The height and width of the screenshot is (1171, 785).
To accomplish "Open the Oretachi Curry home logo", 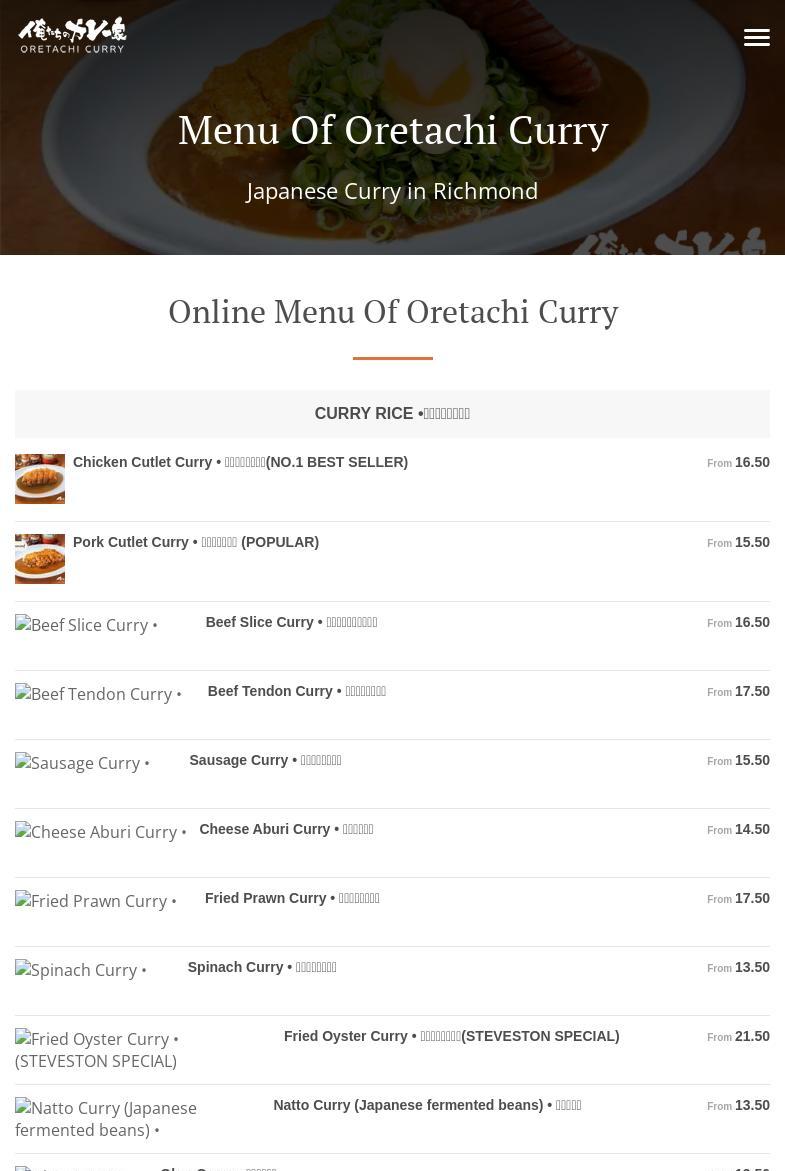I will [x=72, y=35].
